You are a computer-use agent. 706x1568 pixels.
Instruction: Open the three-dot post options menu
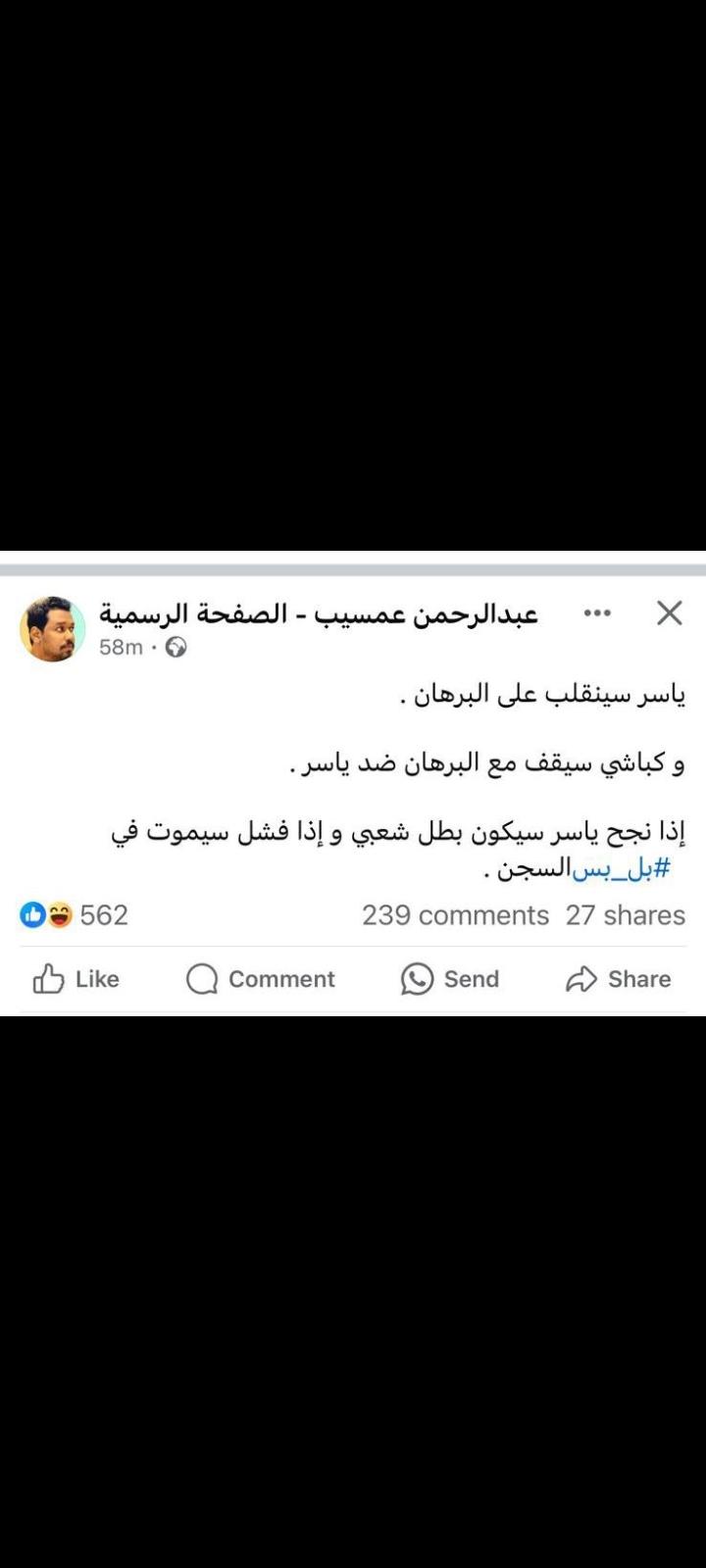(597, 613)
